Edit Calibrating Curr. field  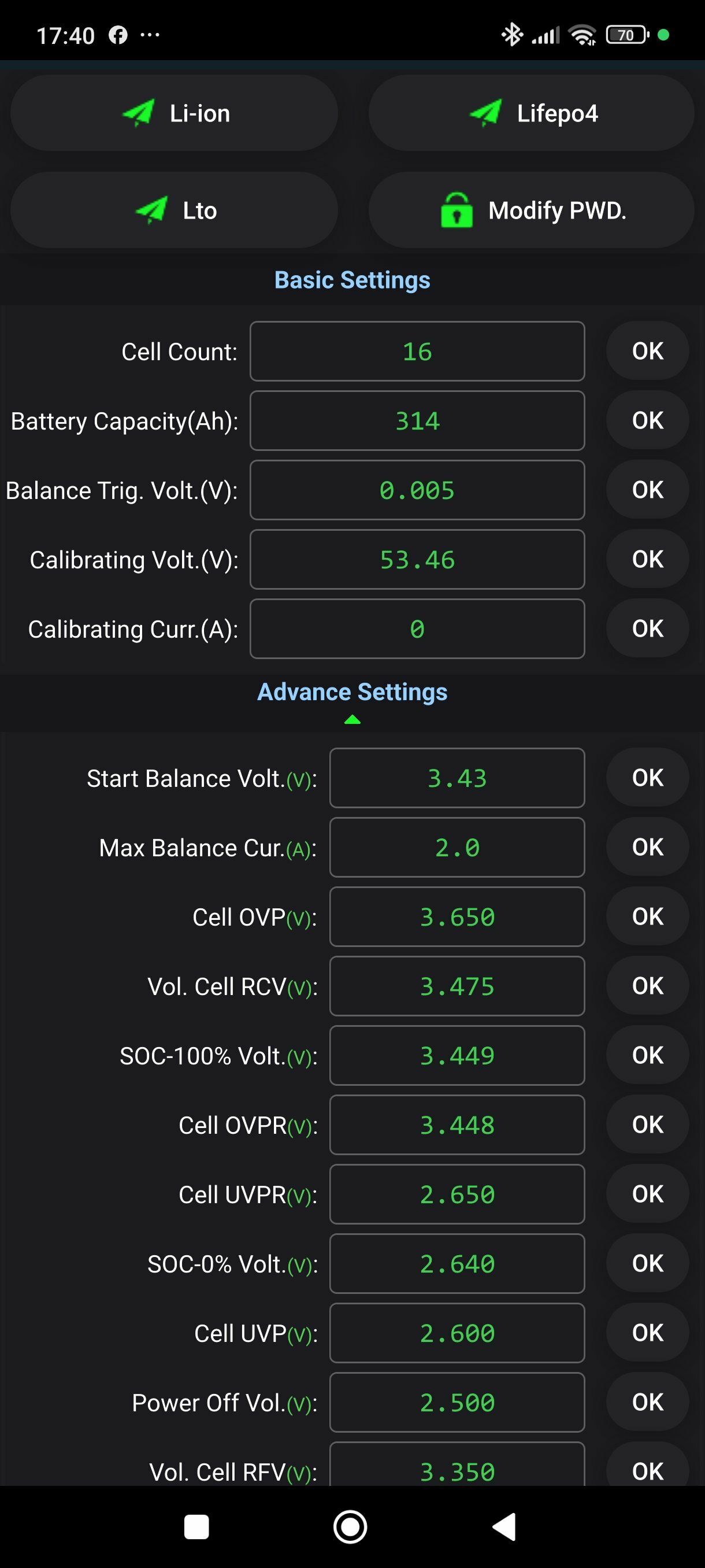417,629
